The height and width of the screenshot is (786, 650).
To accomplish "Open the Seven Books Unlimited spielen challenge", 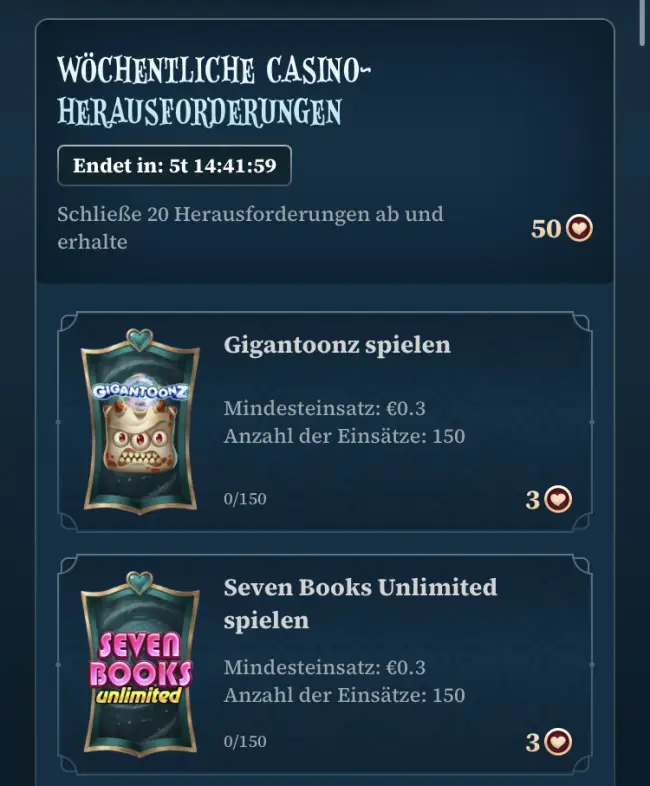I will click(x=324, y=666).
